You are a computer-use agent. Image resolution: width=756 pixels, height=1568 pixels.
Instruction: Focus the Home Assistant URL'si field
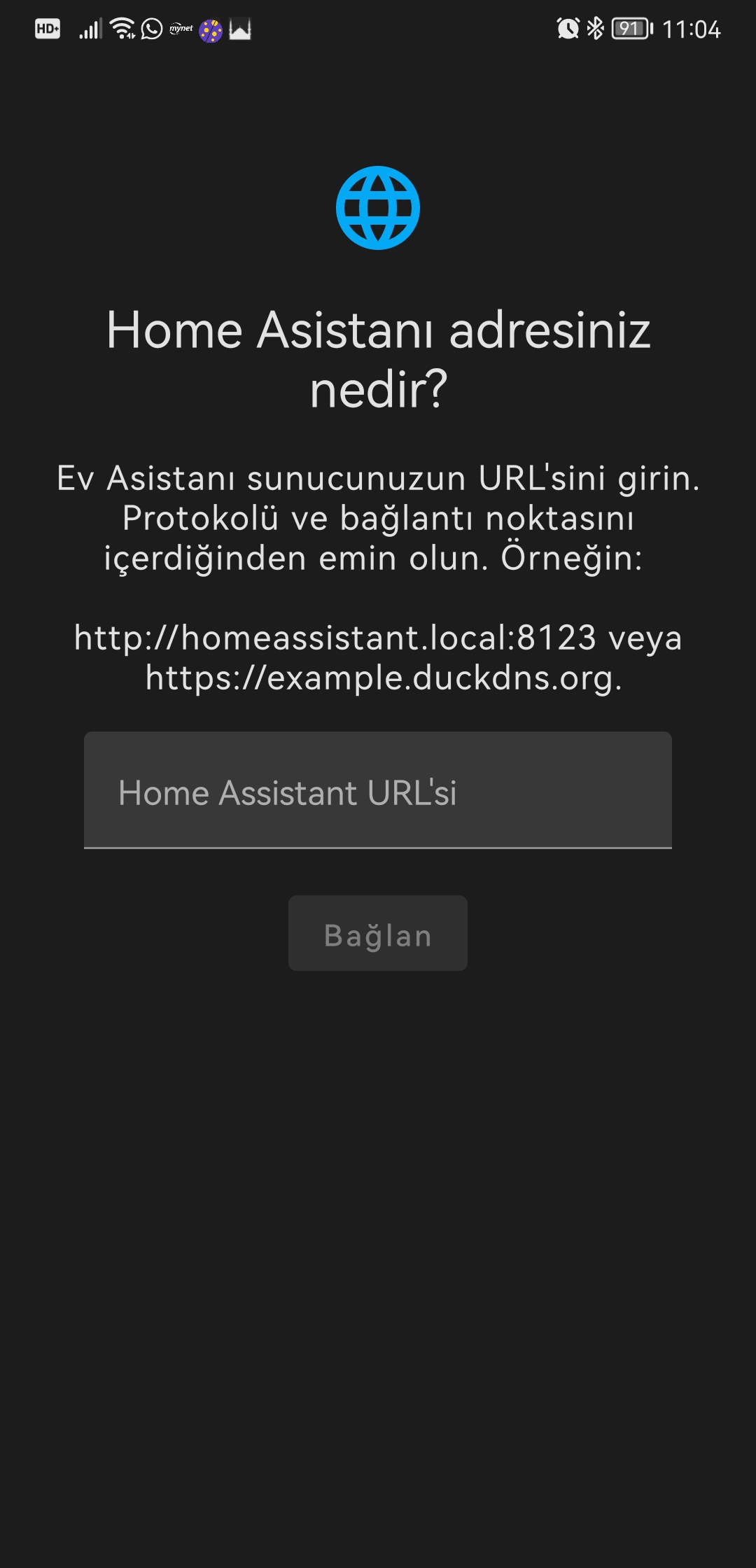click(x=378, y=790)
